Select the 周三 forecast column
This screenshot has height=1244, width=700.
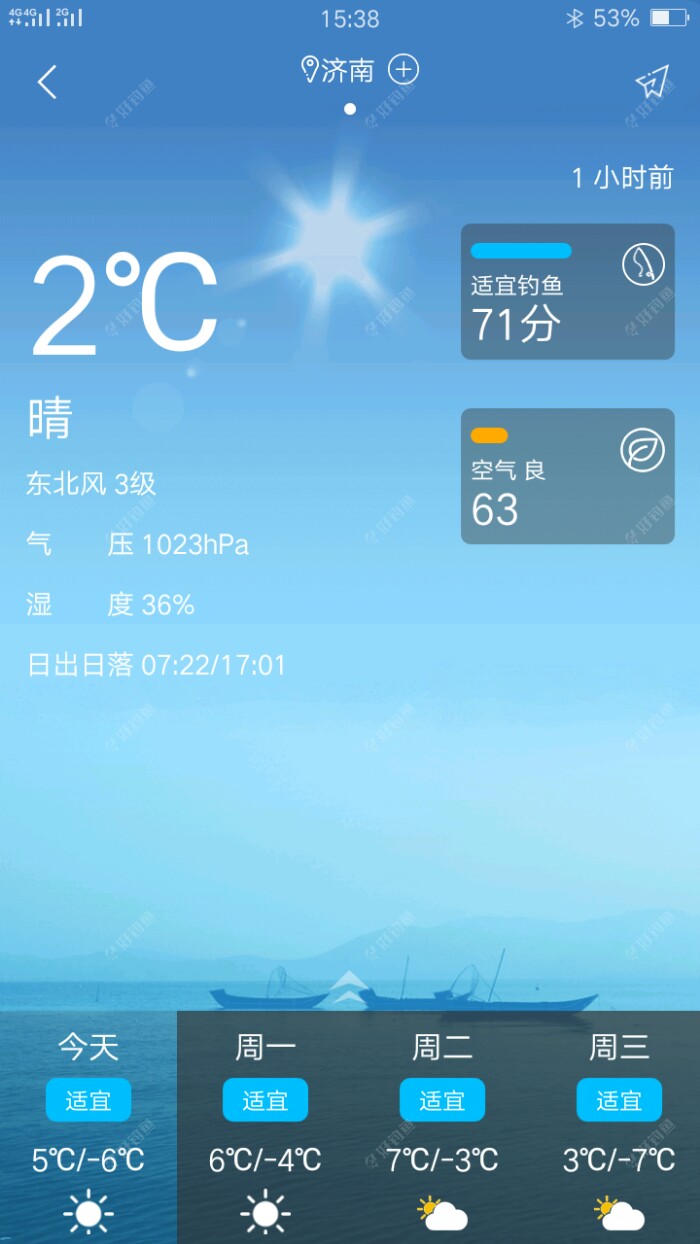tap(618, 1127)
